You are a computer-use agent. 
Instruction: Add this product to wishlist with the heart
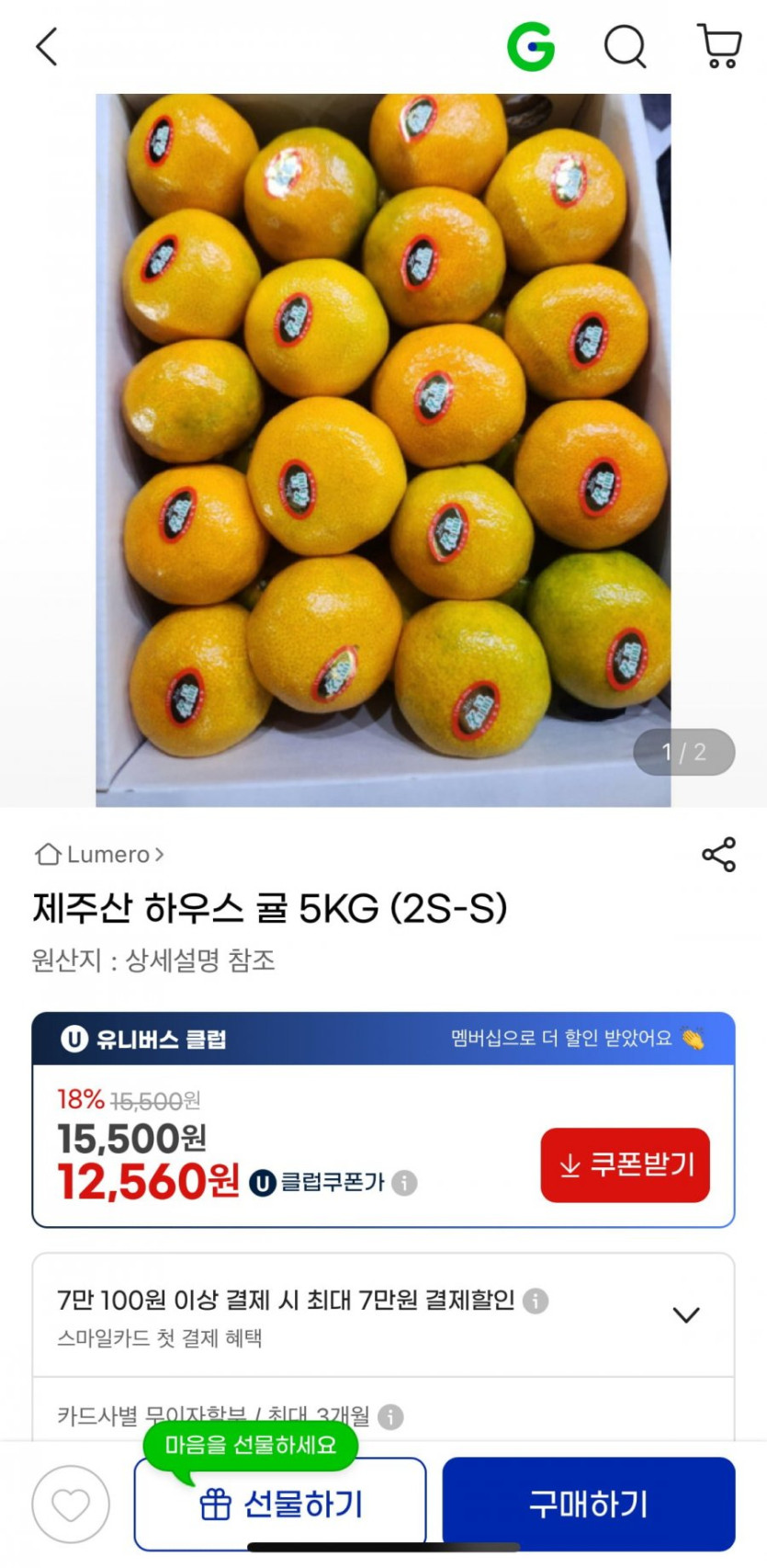(x=71, y=1505)
